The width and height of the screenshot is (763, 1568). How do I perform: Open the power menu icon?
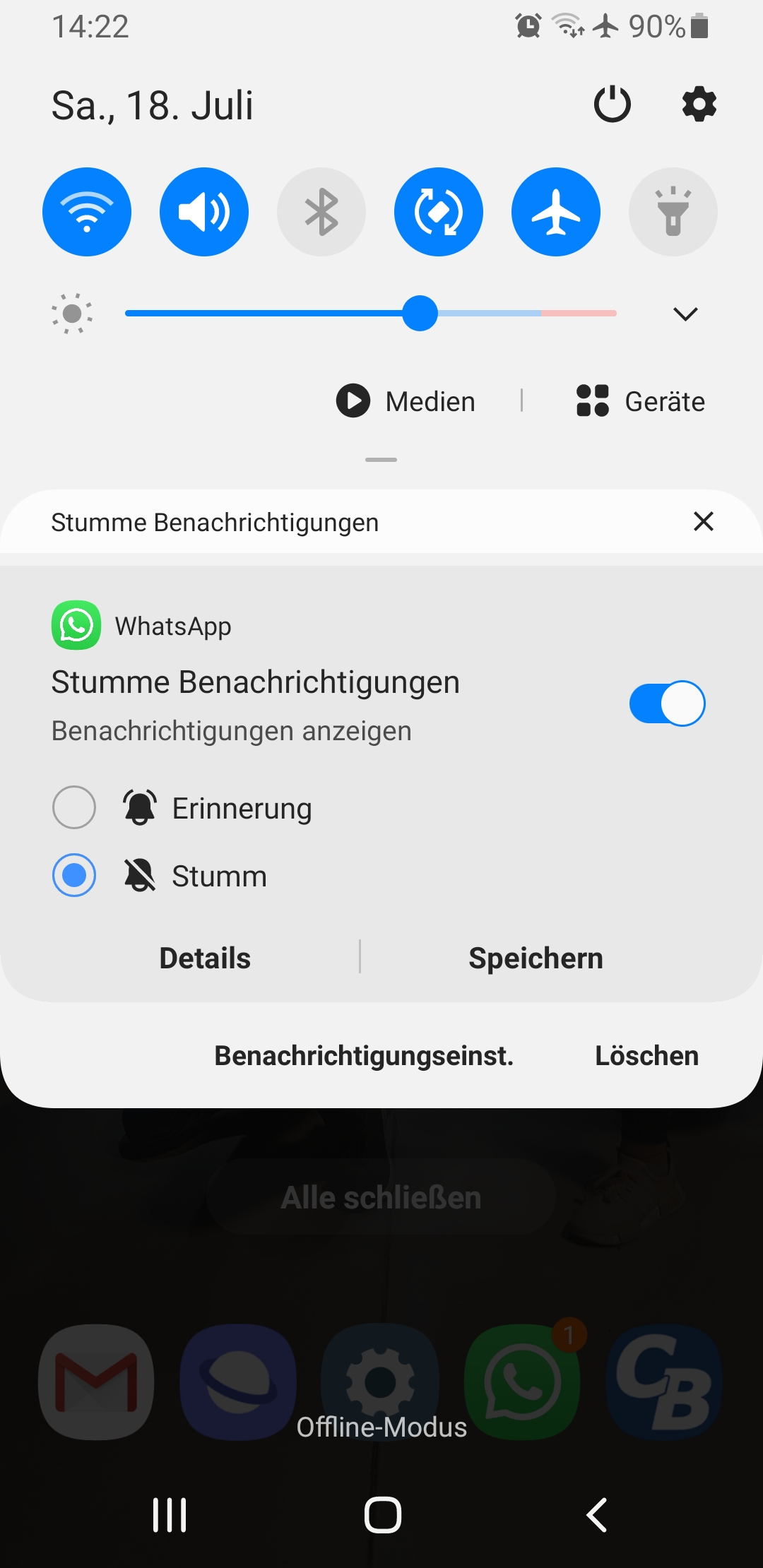pos(612,105)
